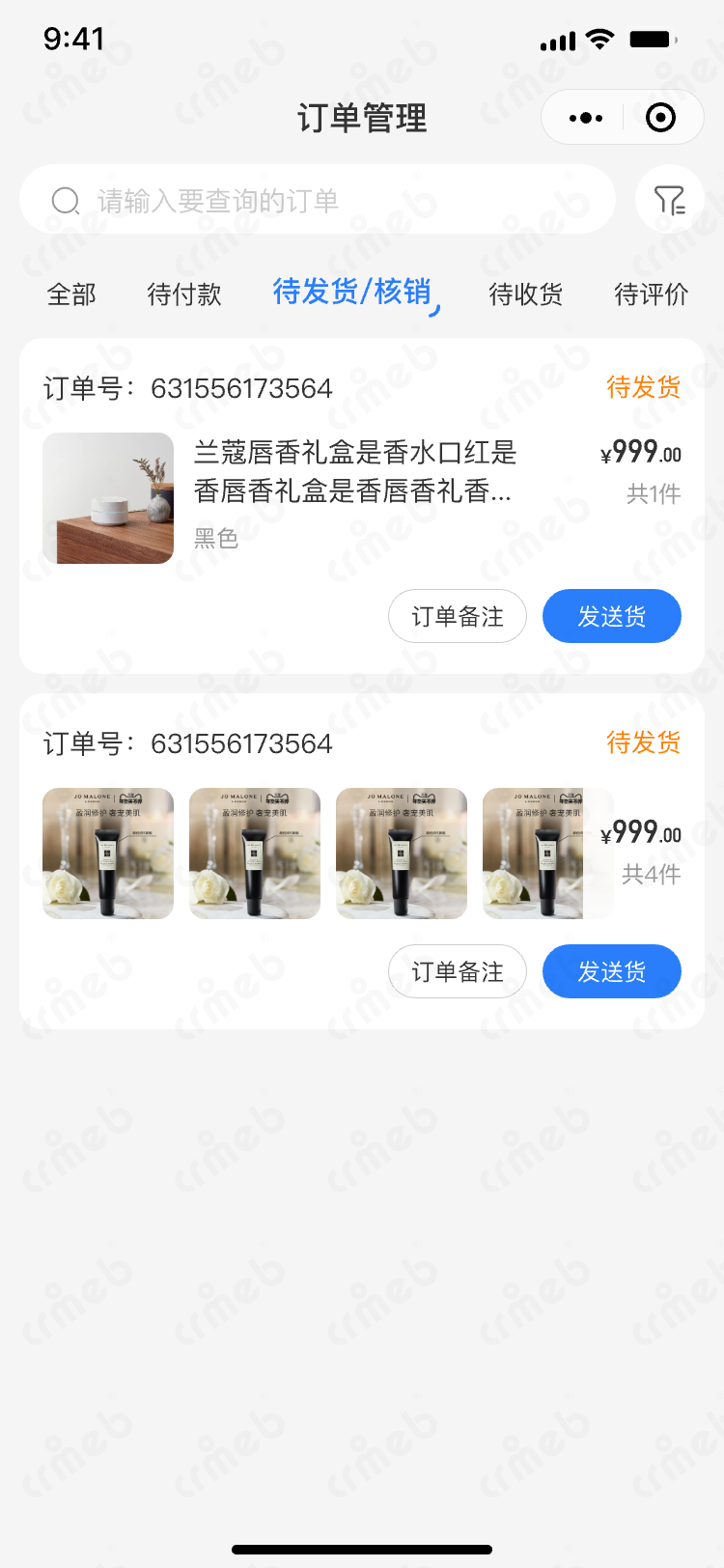Switch to the 待付款 tab
The image size is (724, 1568).
pyautogui.click(x=184, y=294)
